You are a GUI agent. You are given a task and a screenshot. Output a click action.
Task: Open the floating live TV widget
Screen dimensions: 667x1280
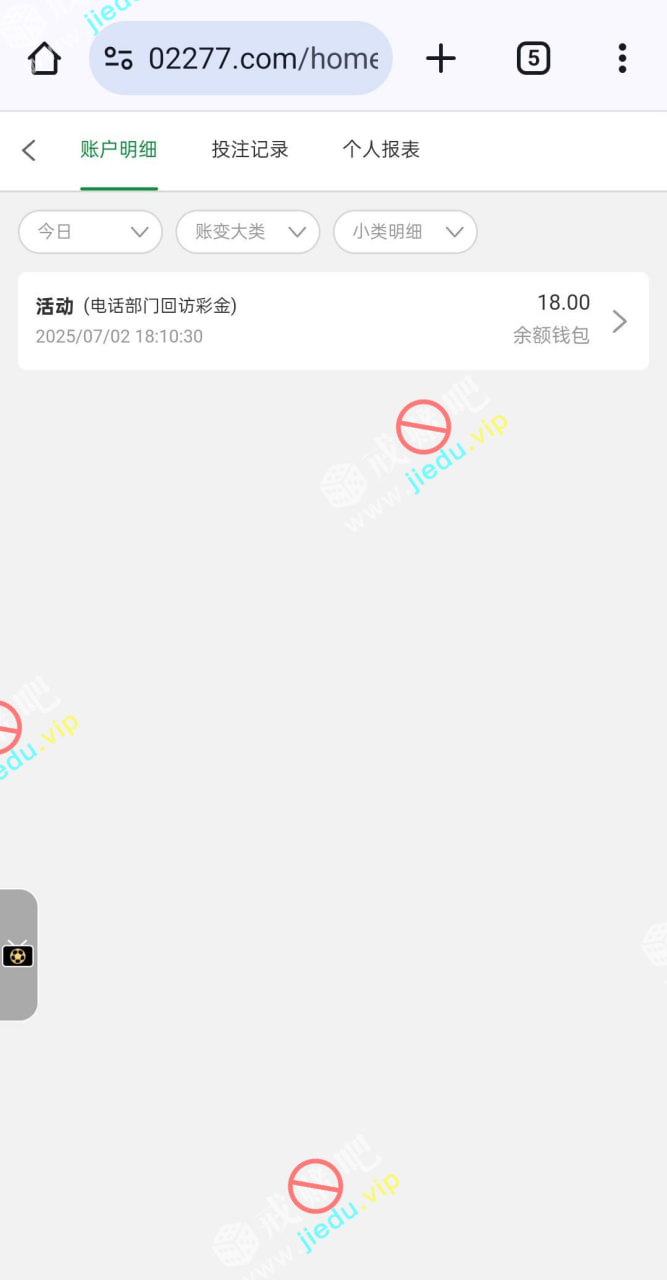(x=18, y=955)
